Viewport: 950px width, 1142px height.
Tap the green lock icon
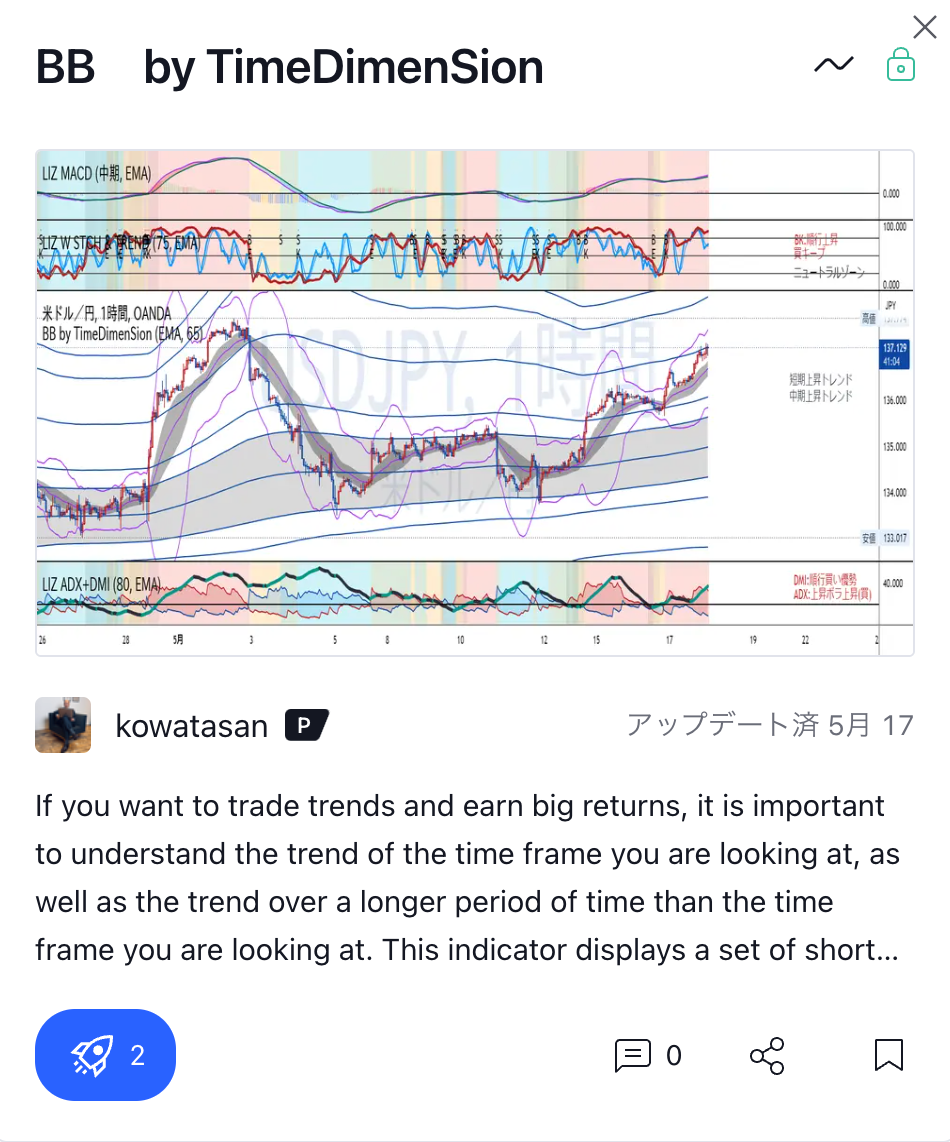pos(900,65)
